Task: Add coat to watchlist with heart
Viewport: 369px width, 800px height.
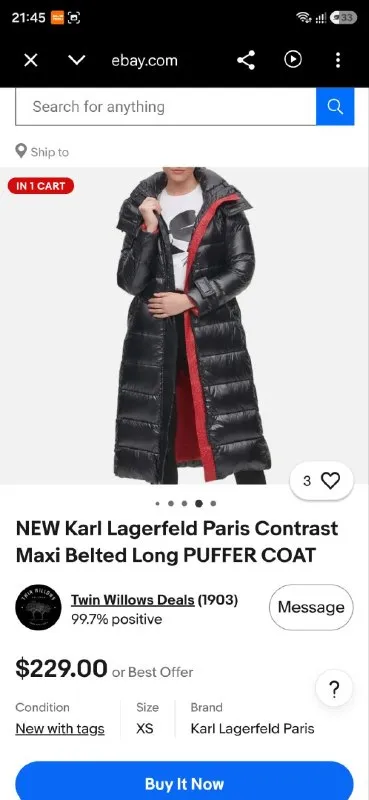Action: [322, 481]
